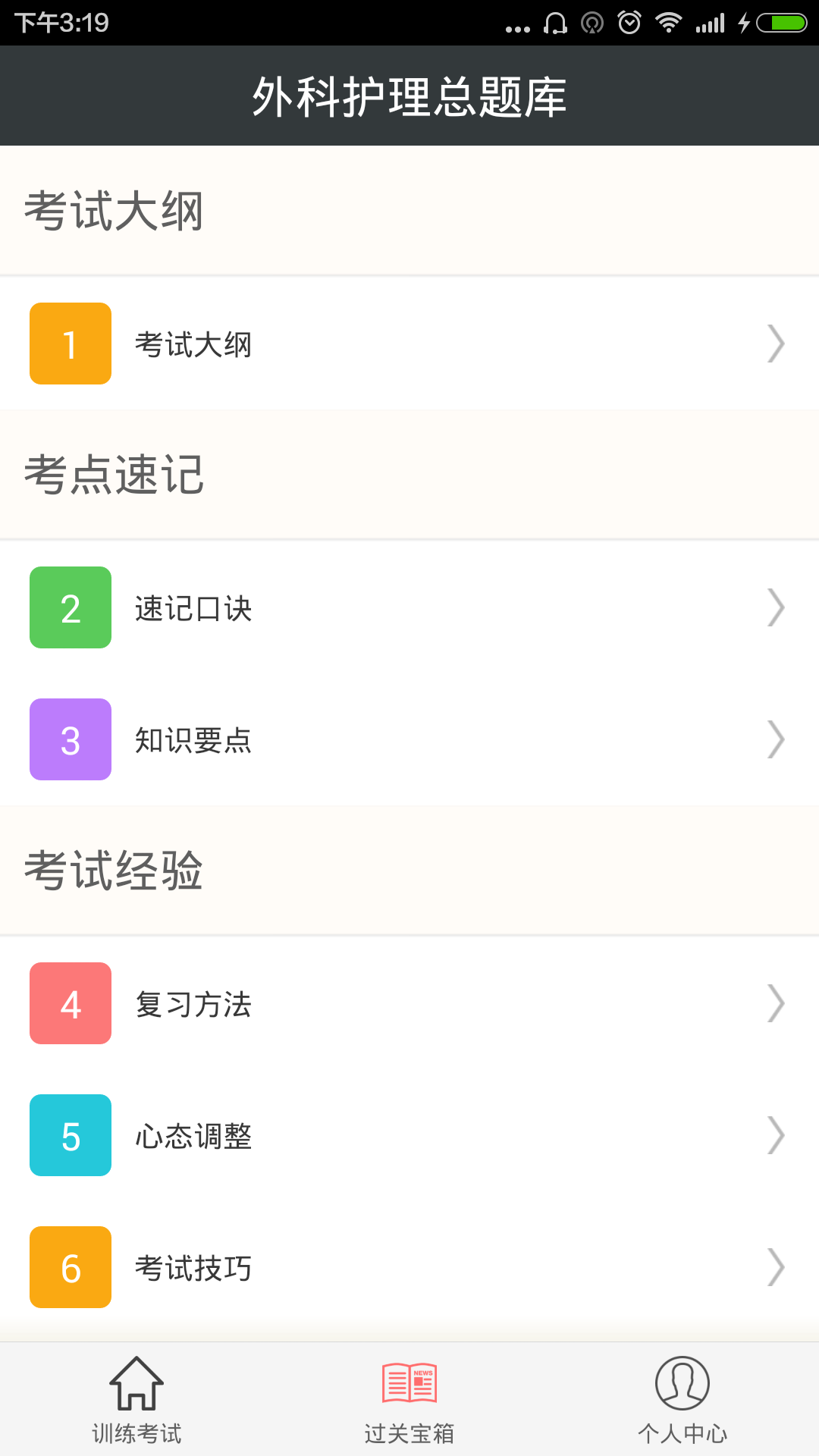Tap the red number 4 badge icon
Viewport: 819px width, 1456px height.
tap(70, 1003)
